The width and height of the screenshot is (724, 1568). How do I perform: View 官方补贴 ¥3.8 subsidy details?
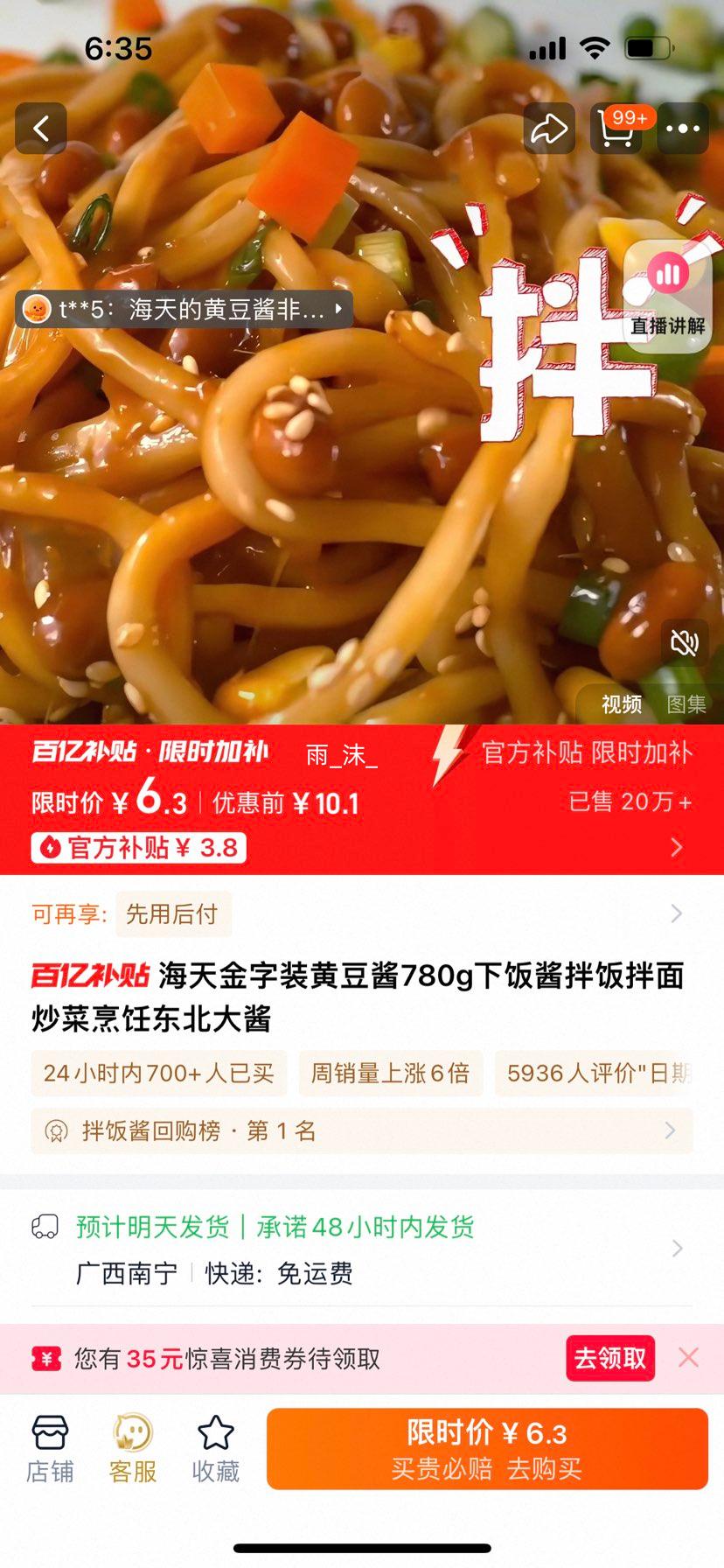pyautogui.click(x=138, y=848)
